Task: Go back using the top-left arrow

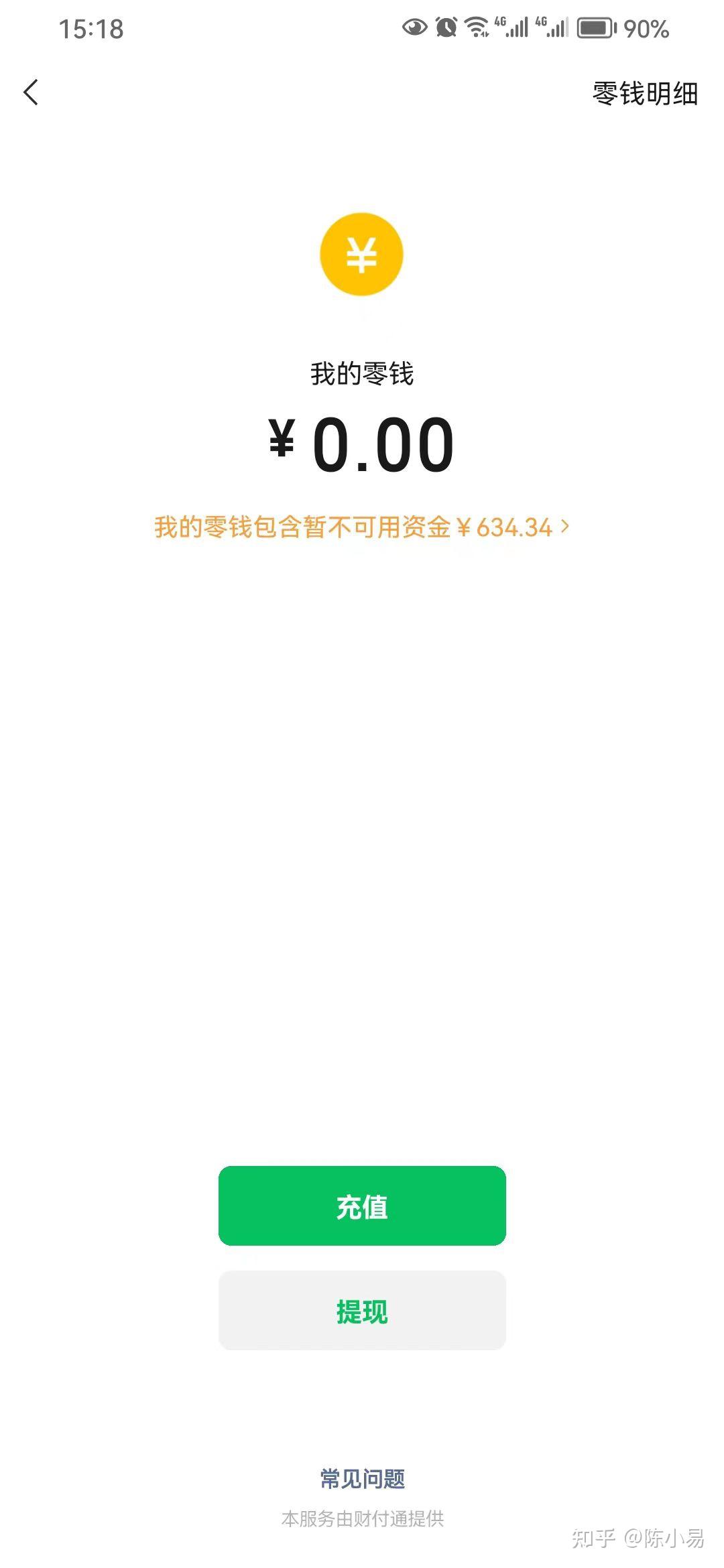Action: coord(31,92)
